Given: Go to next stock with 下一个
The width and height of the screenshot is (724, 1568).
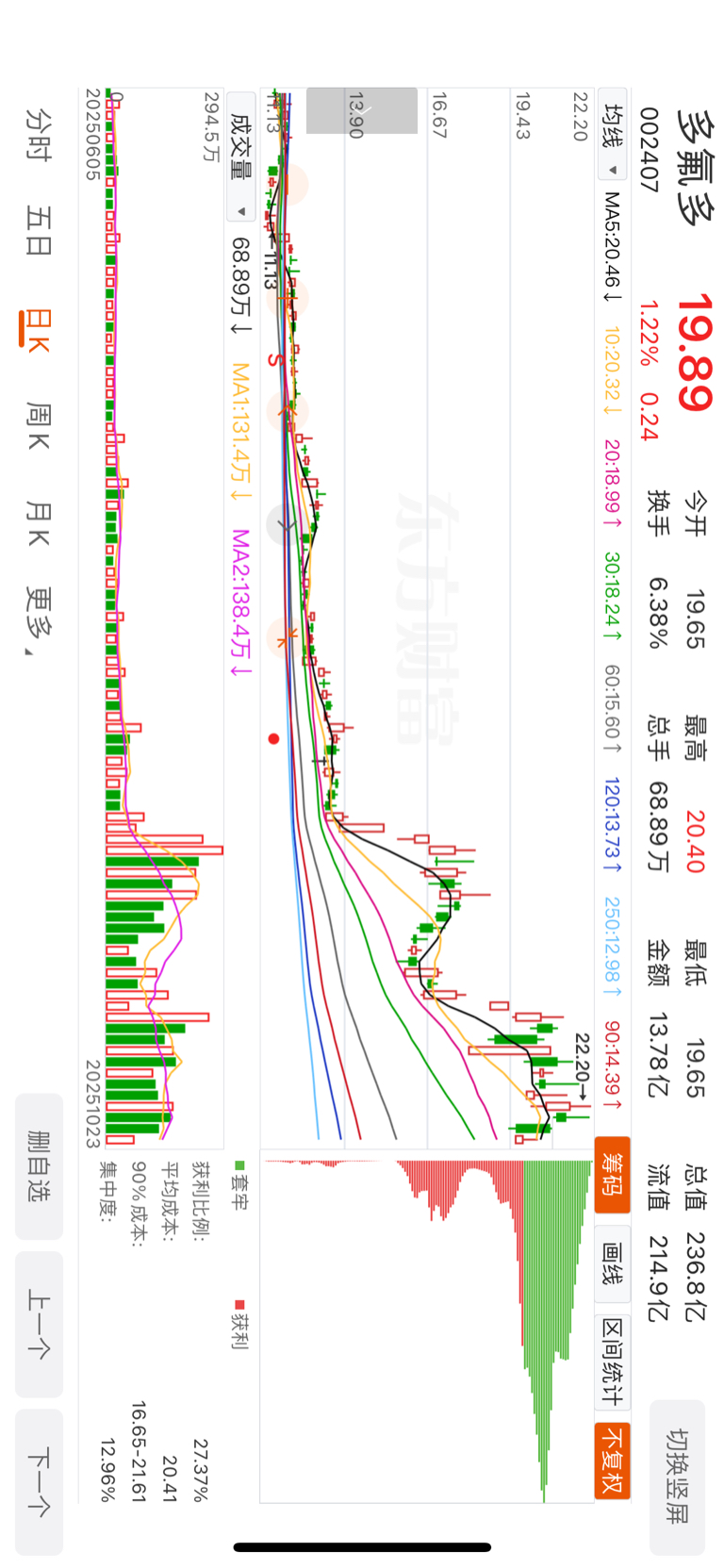Looking at the screenshot, I should point(39,1481).
